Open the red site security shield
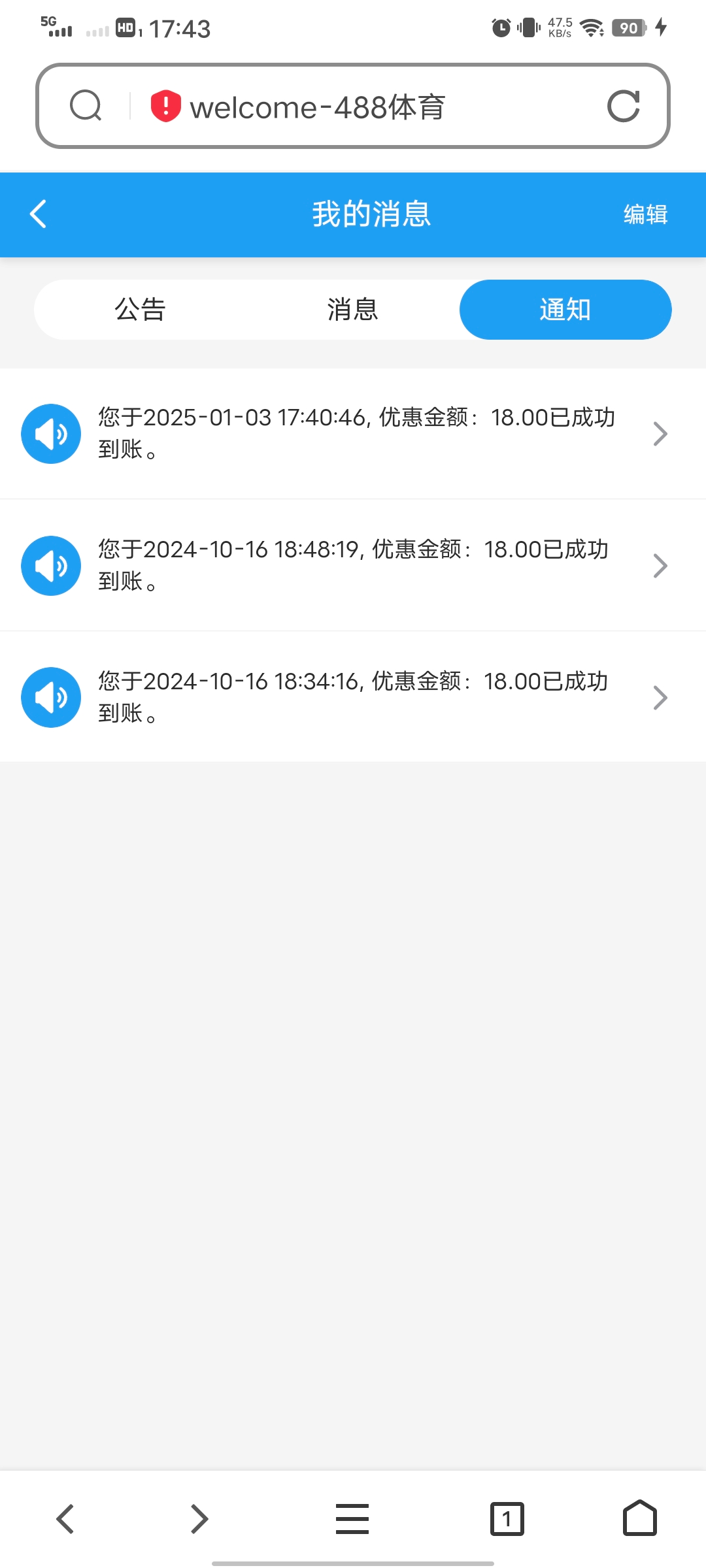Viewport: 706px width, 1568px height. click(x=166, y=106)
